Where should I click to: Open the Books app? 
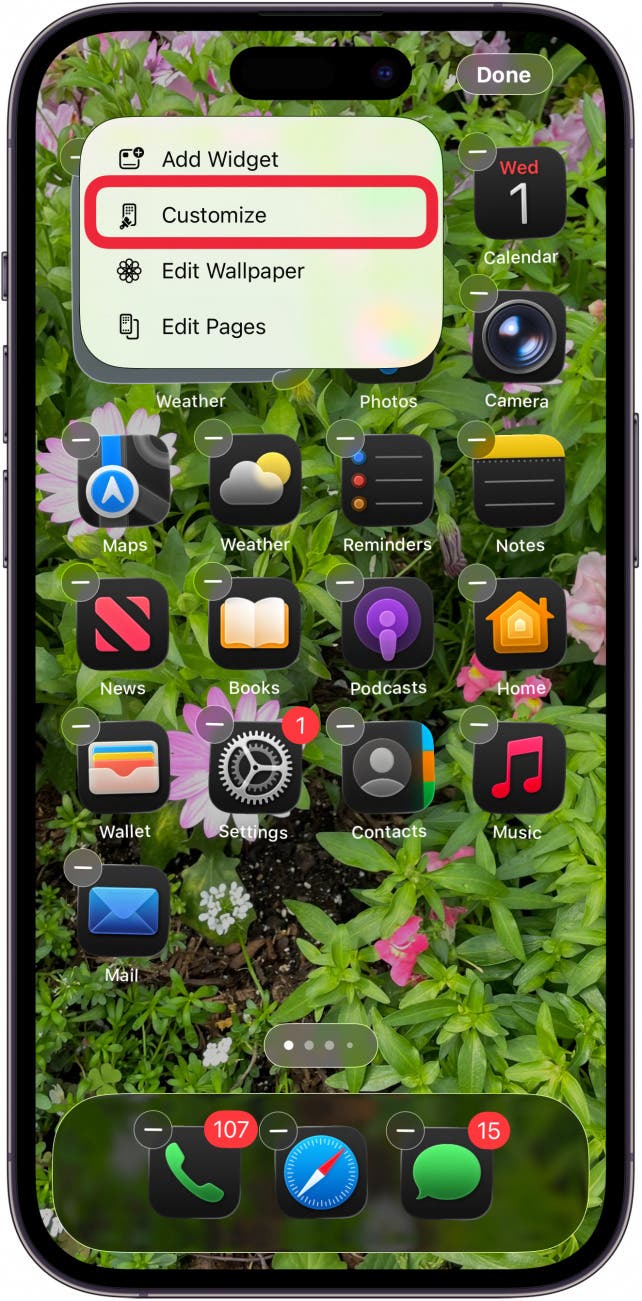[x=254, y=624]
